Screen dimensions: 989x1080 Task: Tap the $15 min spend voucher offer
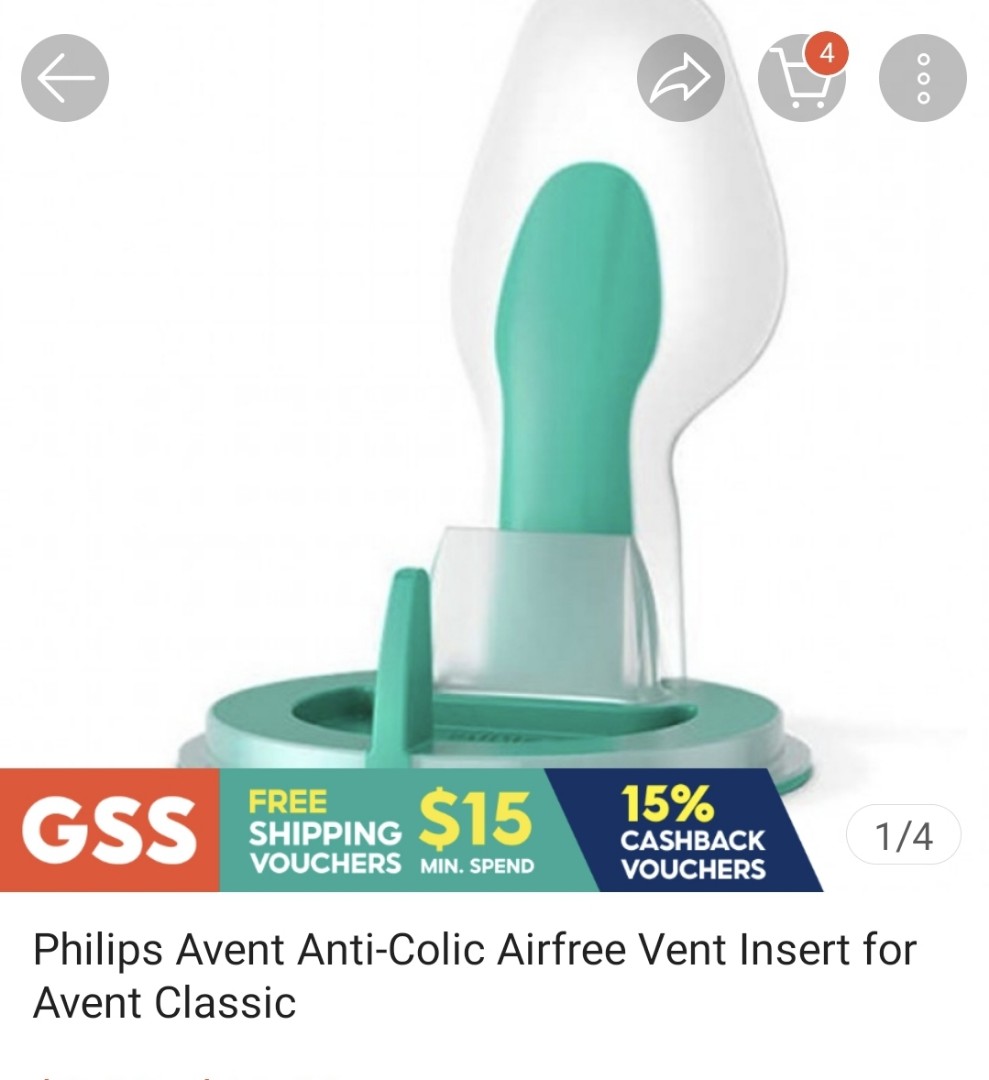[478, 833]
